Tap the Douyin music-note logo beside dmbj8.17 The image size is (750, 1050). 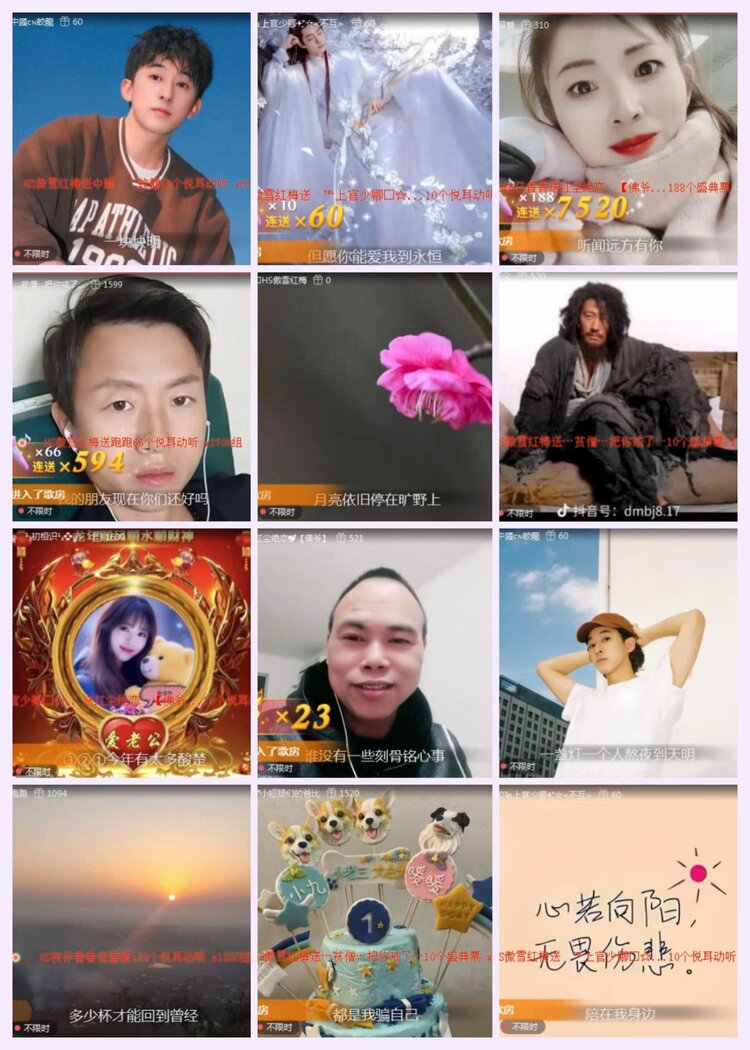point(562,512)
